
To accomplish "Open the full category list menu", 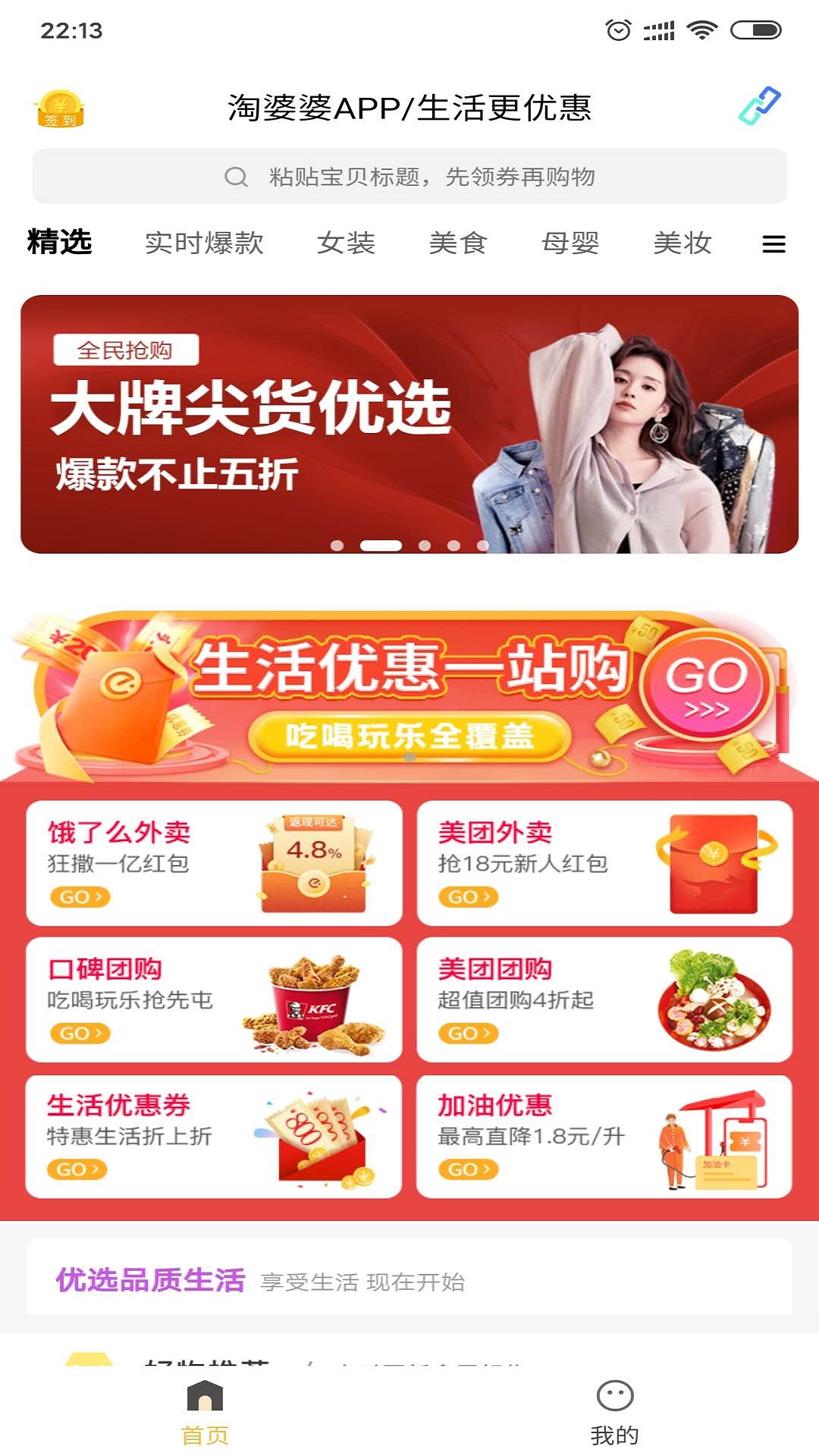I will [x=773, y=244].
